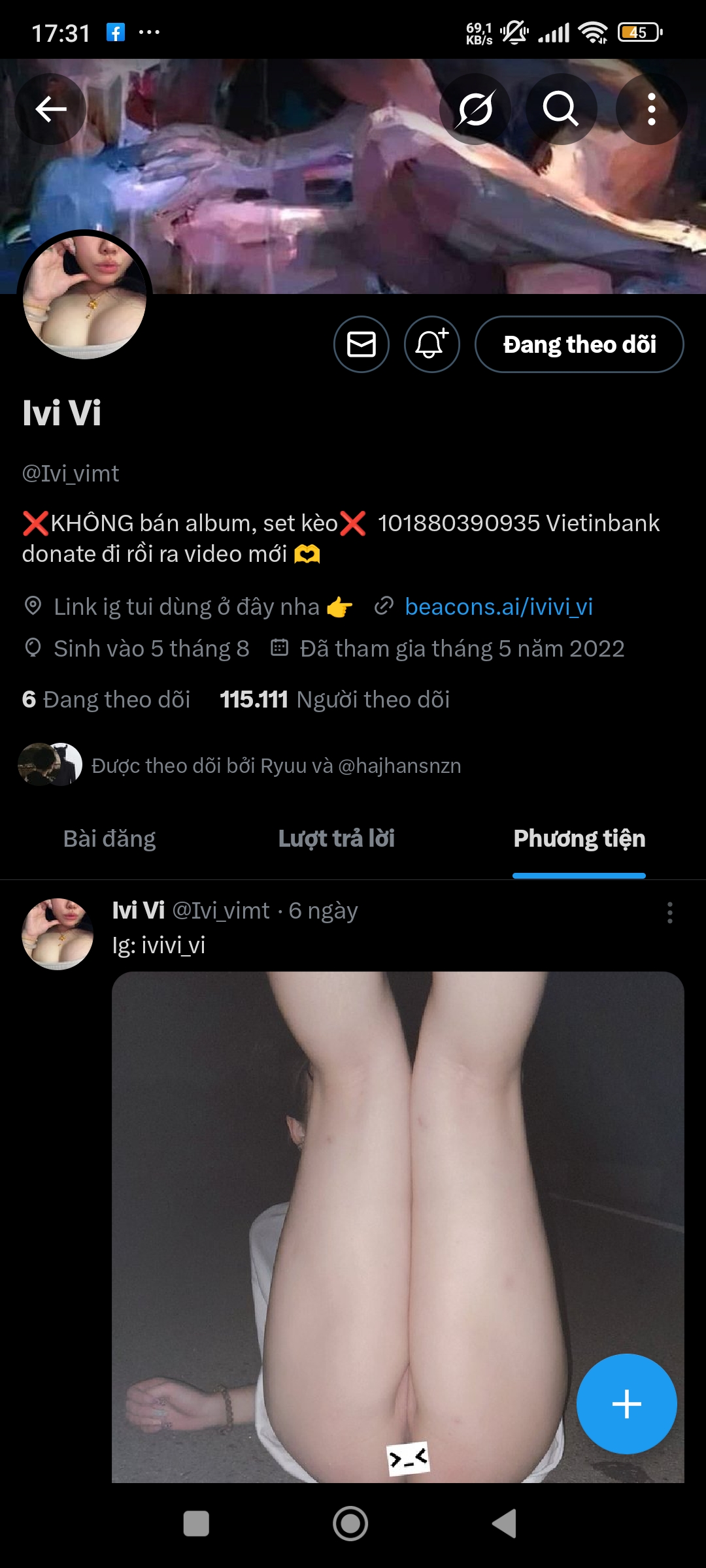Compose a new post with the plus button
Viewport: 706px width, 1568px height.
[626, 1404]
